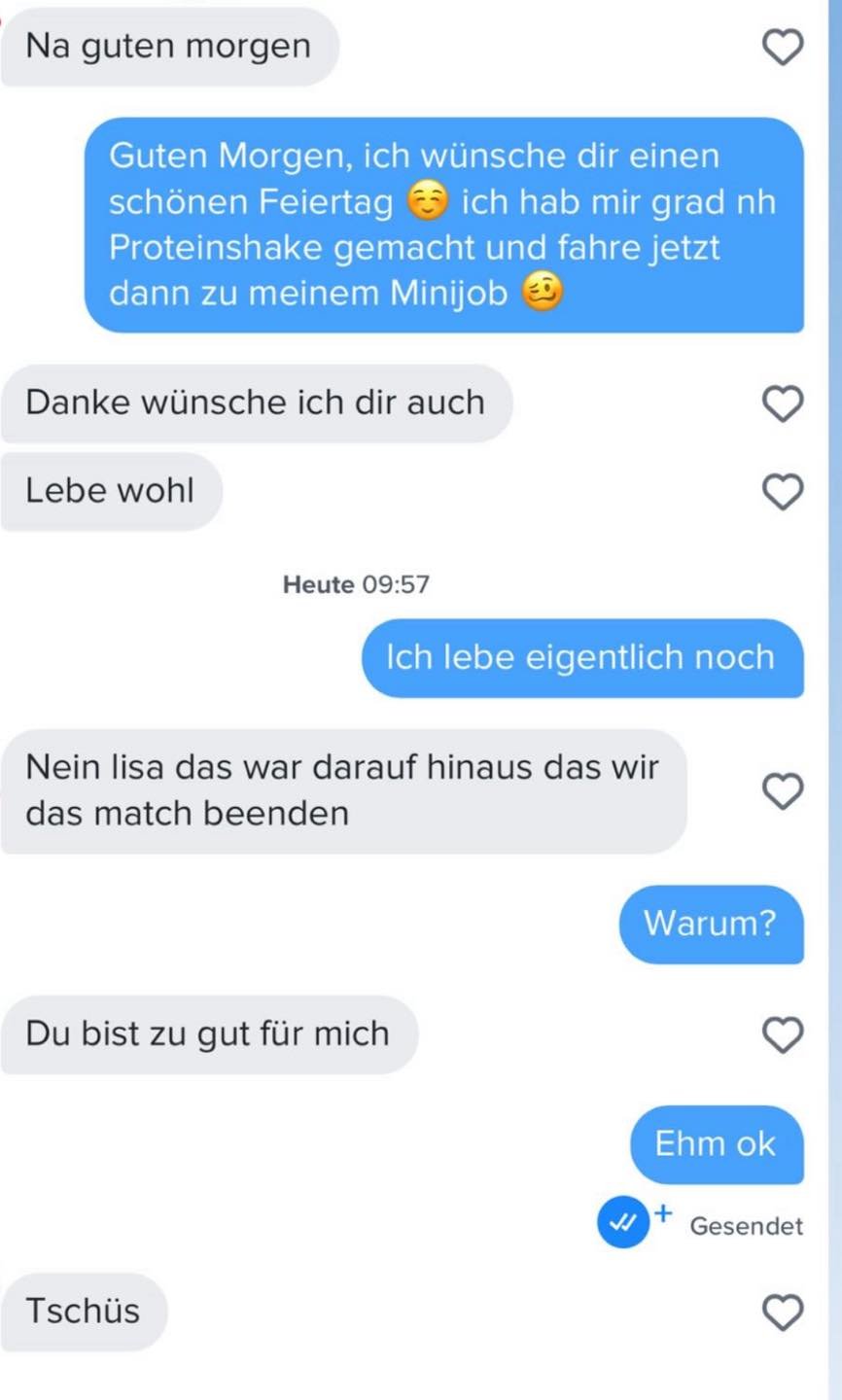Screen dimensions: 842x1400
Task: Like the 'Tschüs' message
Action: 782,1312
